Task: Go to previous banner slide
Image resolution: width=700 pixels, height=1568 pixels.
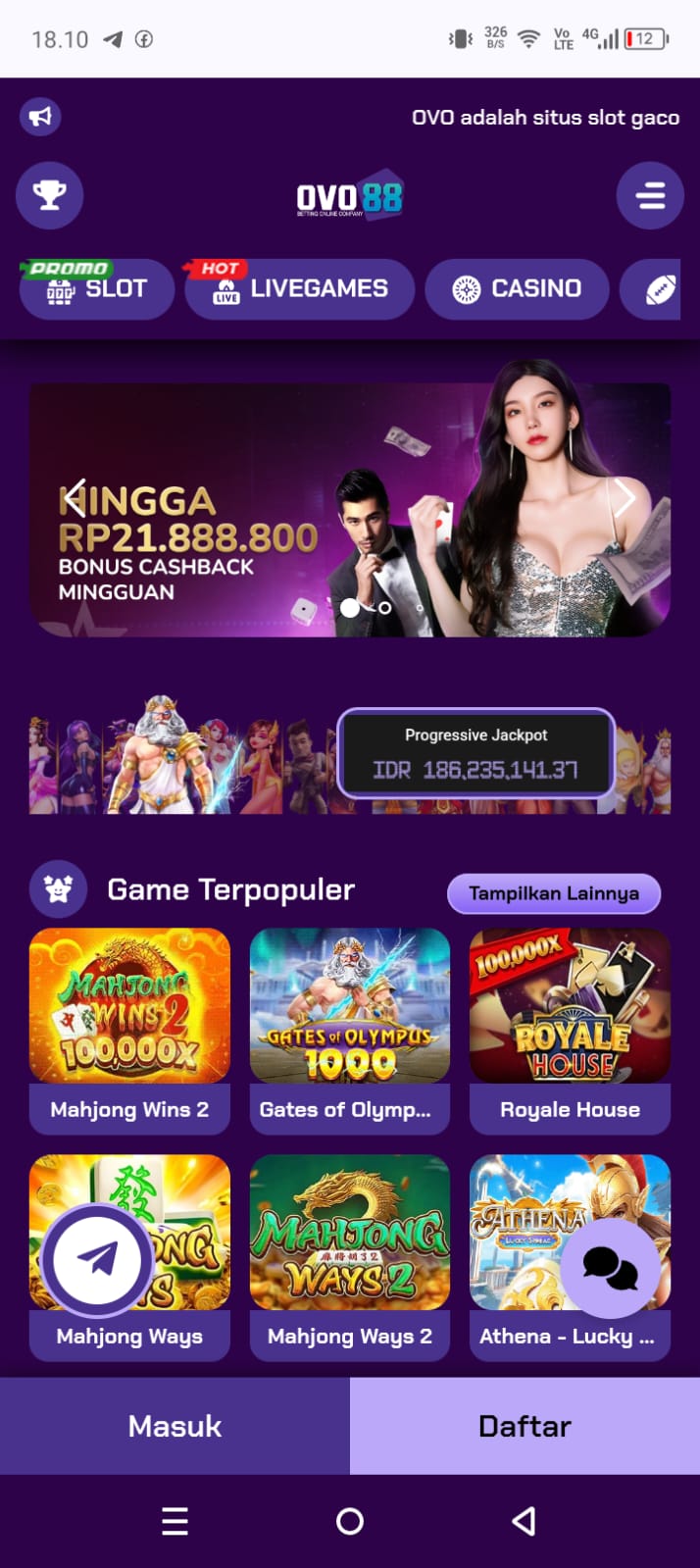Action: coord(75,498)
